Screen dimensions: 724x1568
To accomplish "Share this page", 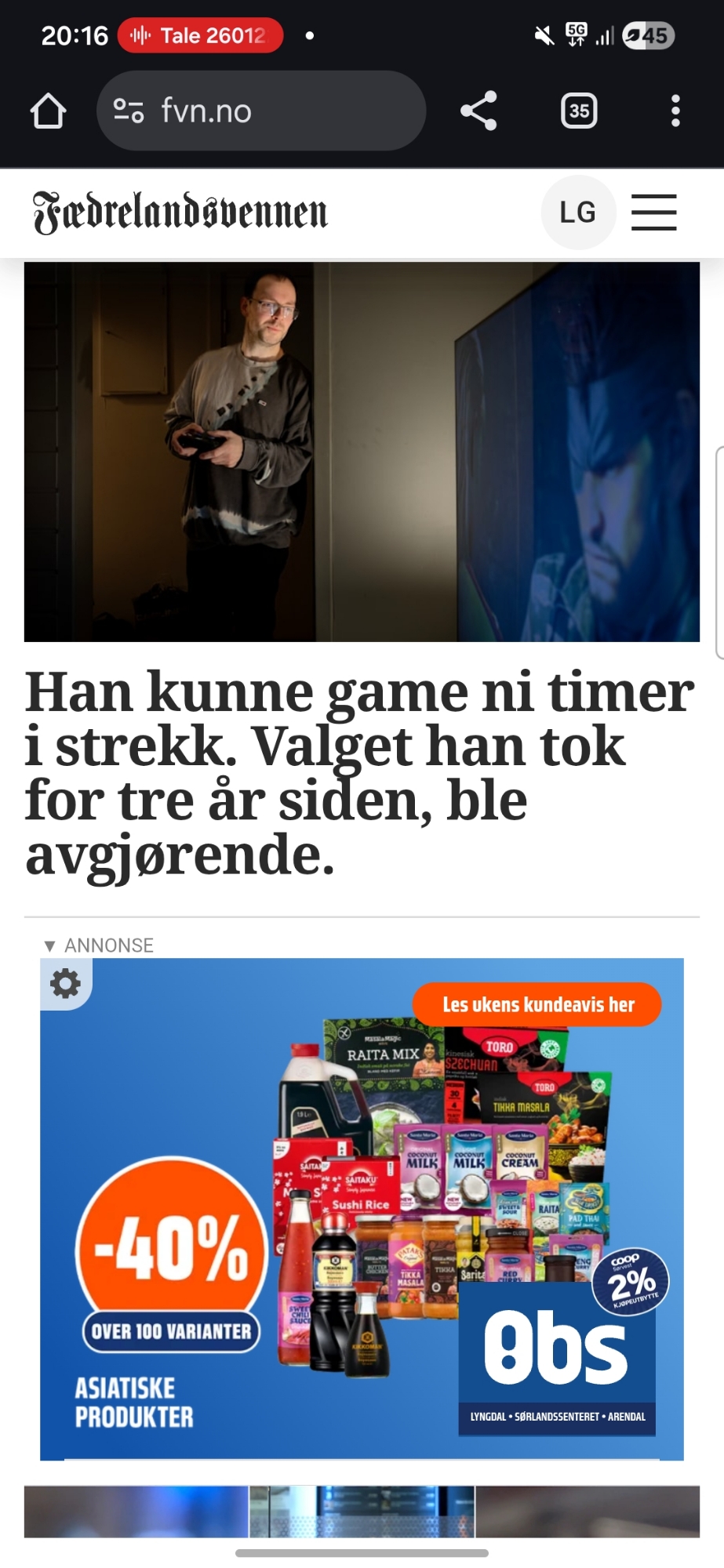I will point(478,111).
